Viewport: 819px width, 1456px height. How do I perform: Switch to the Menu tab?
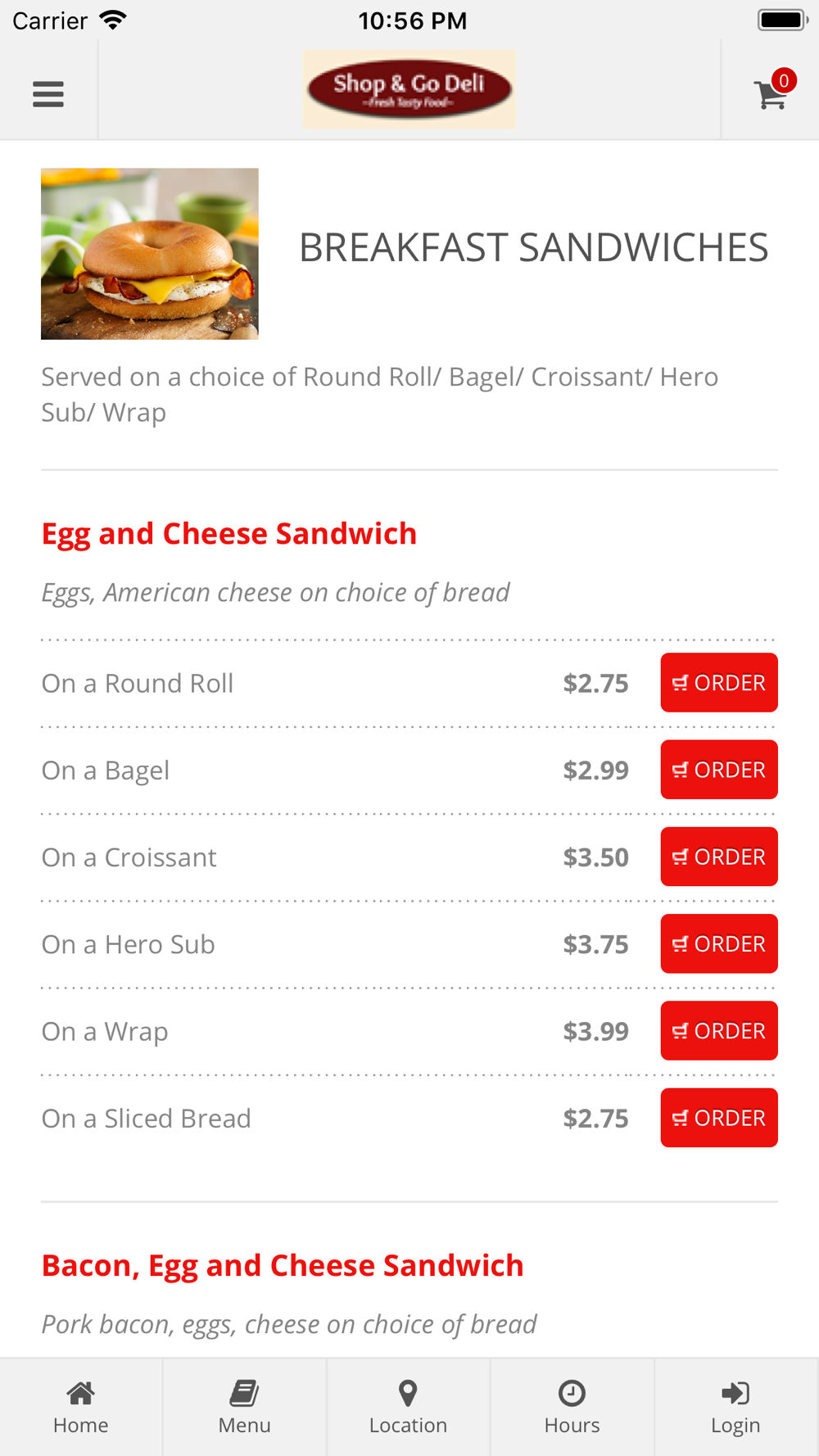pyautogui.click(x=245, y=1408)
